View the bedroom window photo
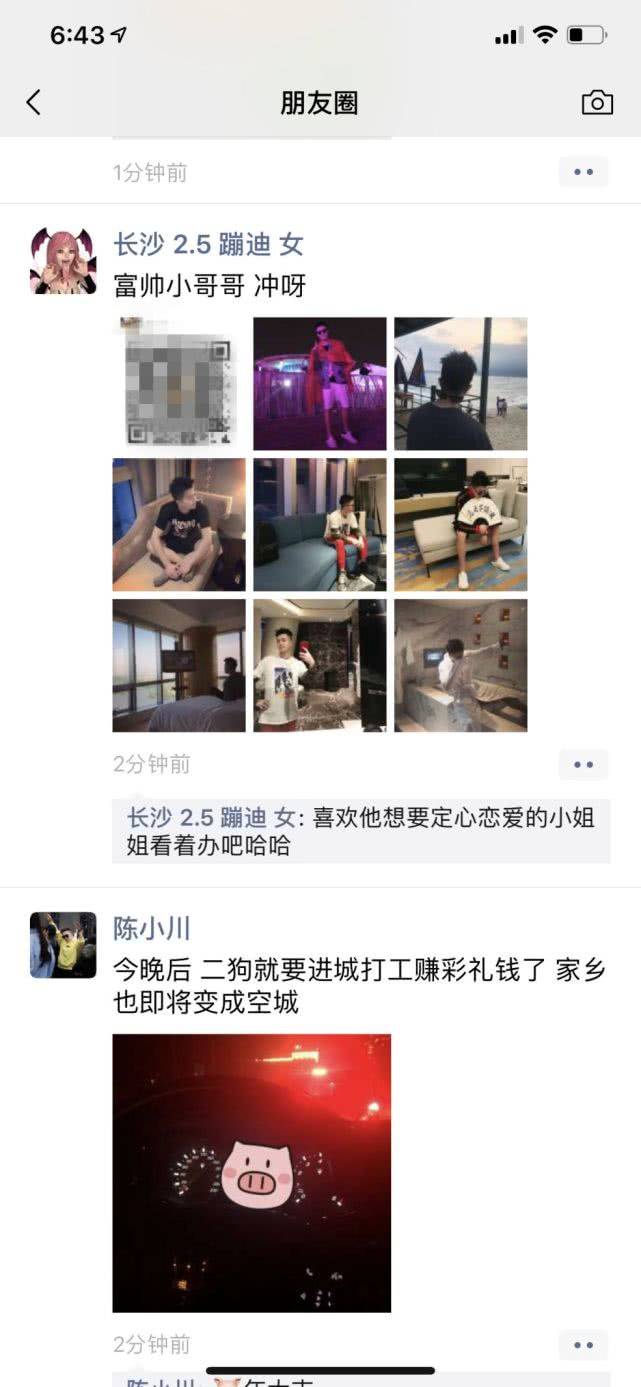The image size is (641, 1387). [178, 665]
